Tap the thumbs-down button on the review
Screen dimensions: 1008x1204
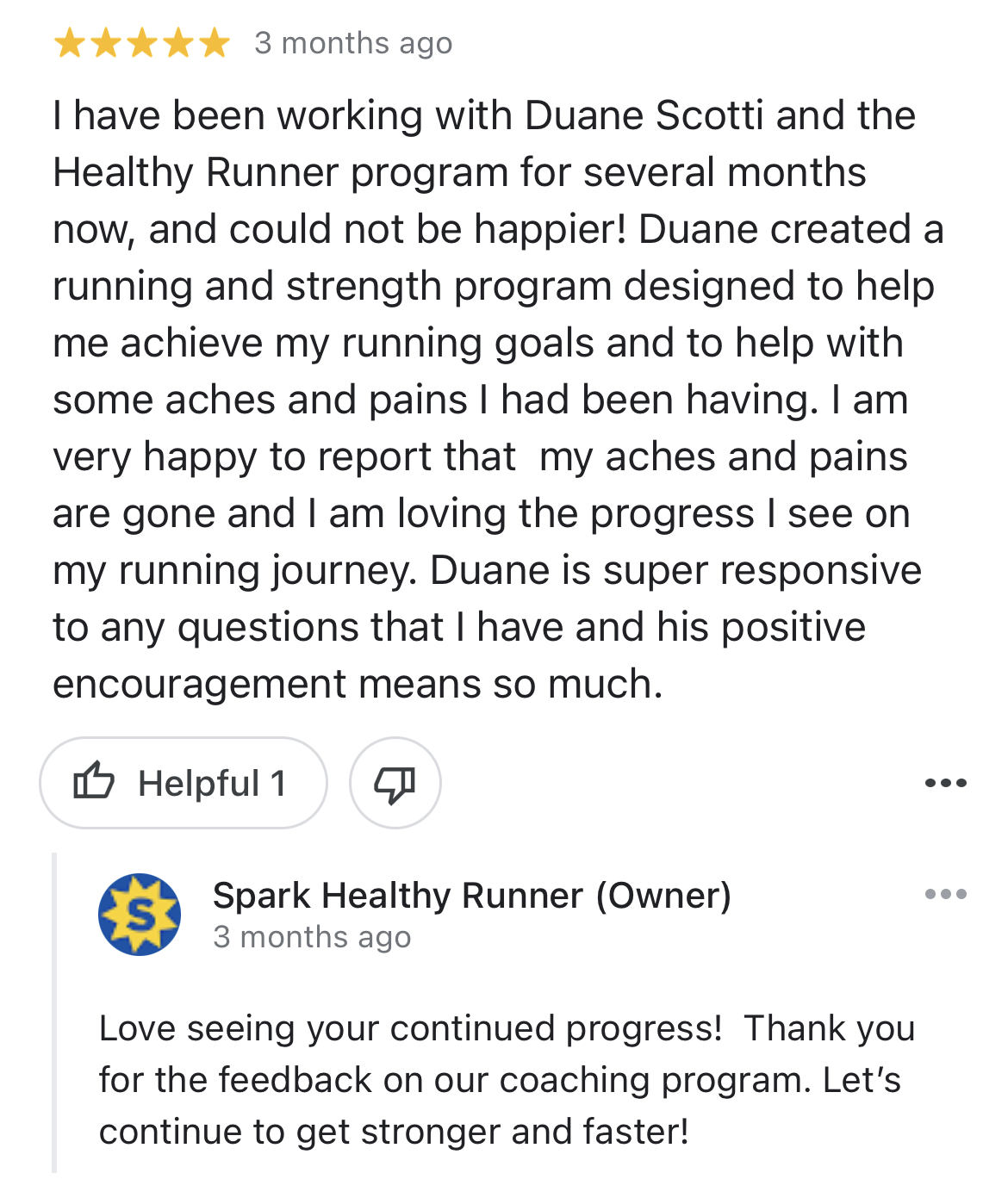(395, 783)
